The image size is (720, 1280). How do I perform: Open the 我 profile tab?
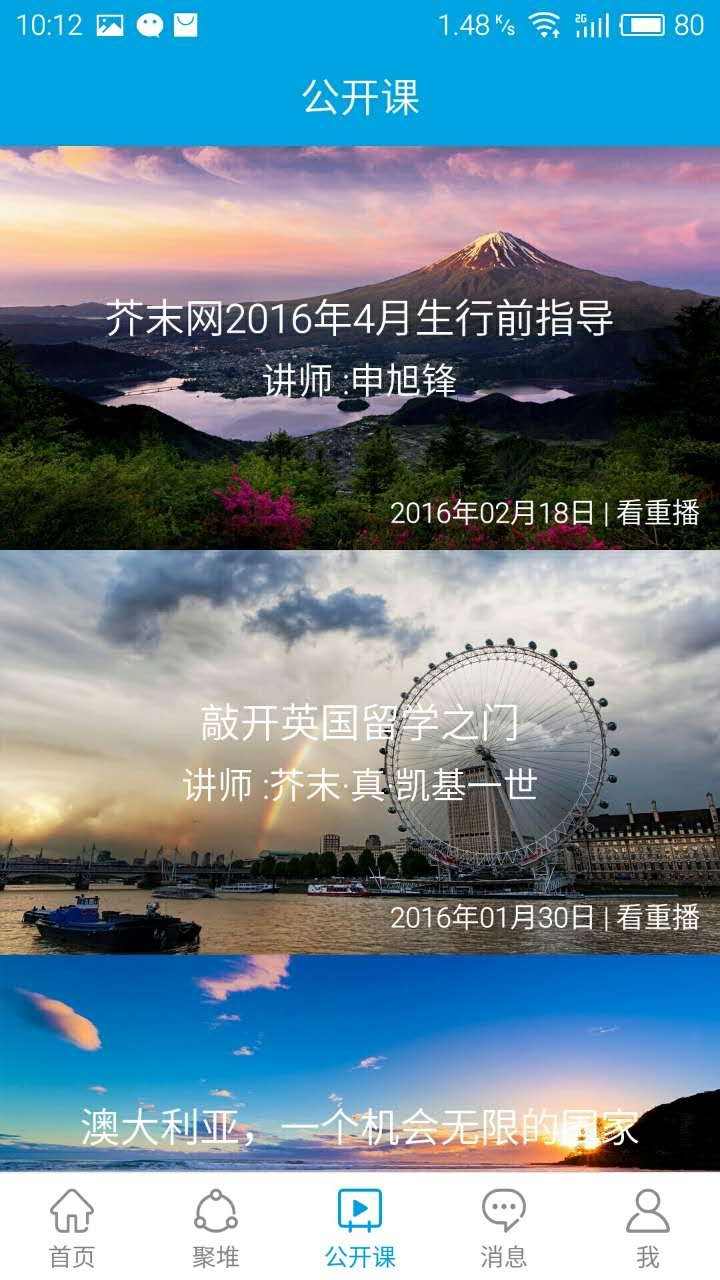point(648,1228)
